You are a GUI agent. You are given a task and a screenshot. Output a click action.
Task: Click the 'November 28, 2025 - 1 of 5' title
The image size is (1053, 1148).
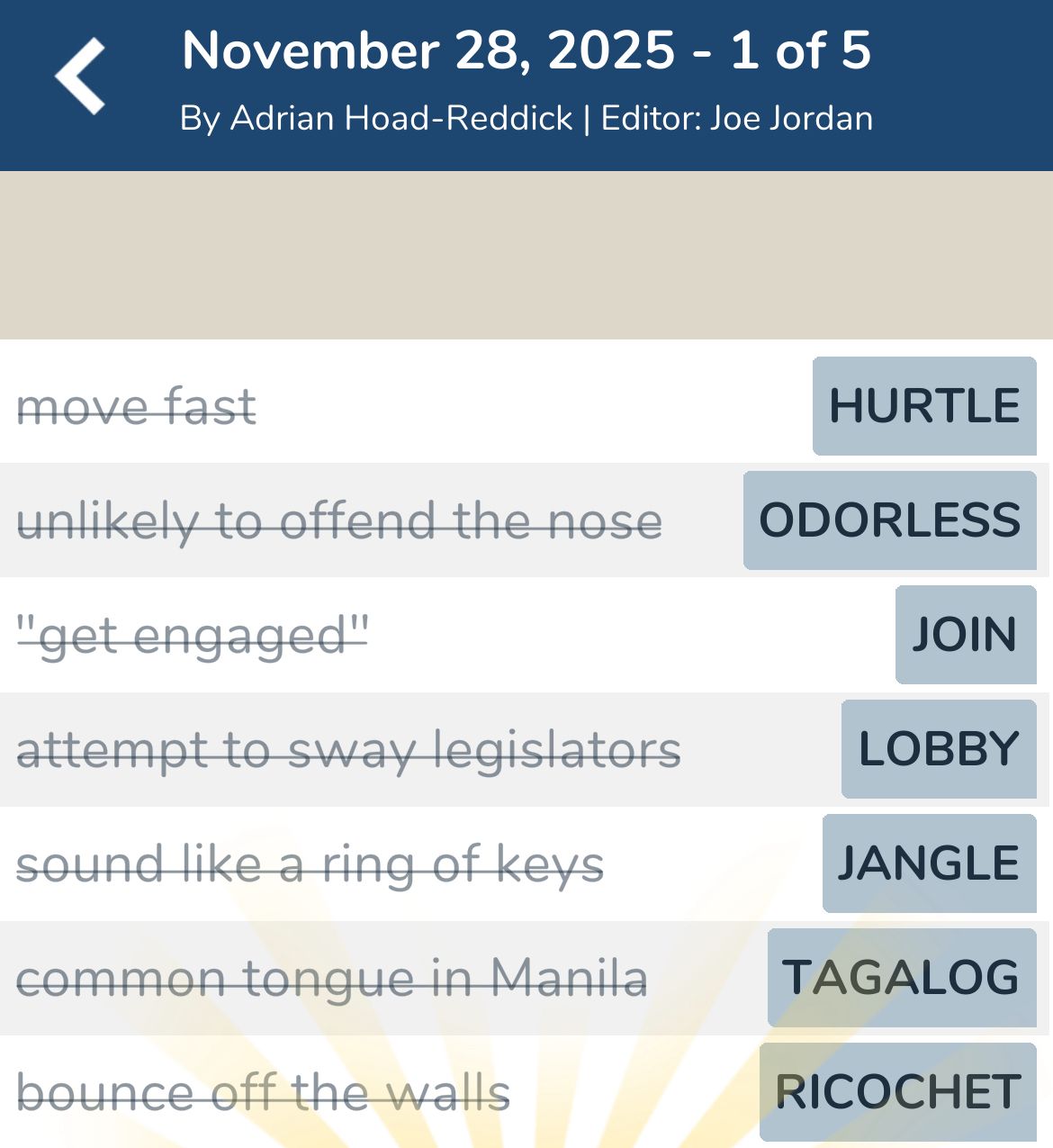(526, 51)
